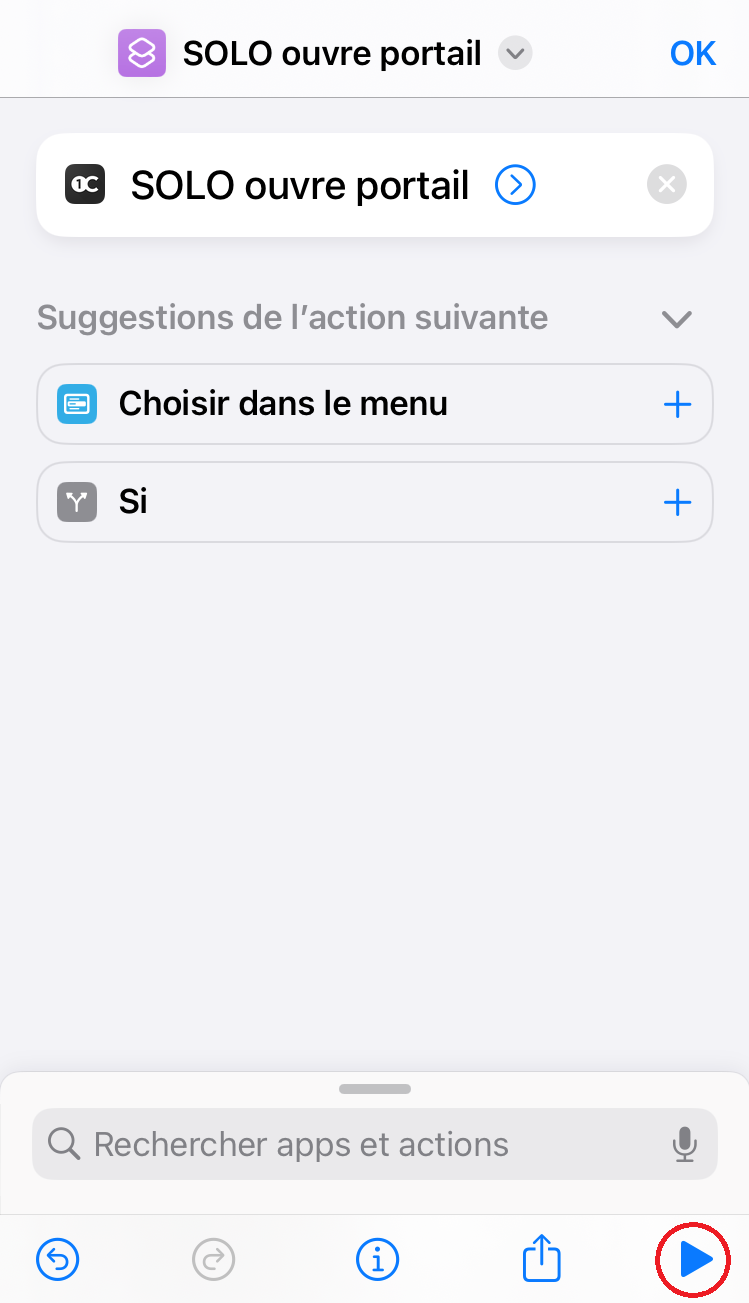
Task: Undo the last change
Action: coord(58,1260)
